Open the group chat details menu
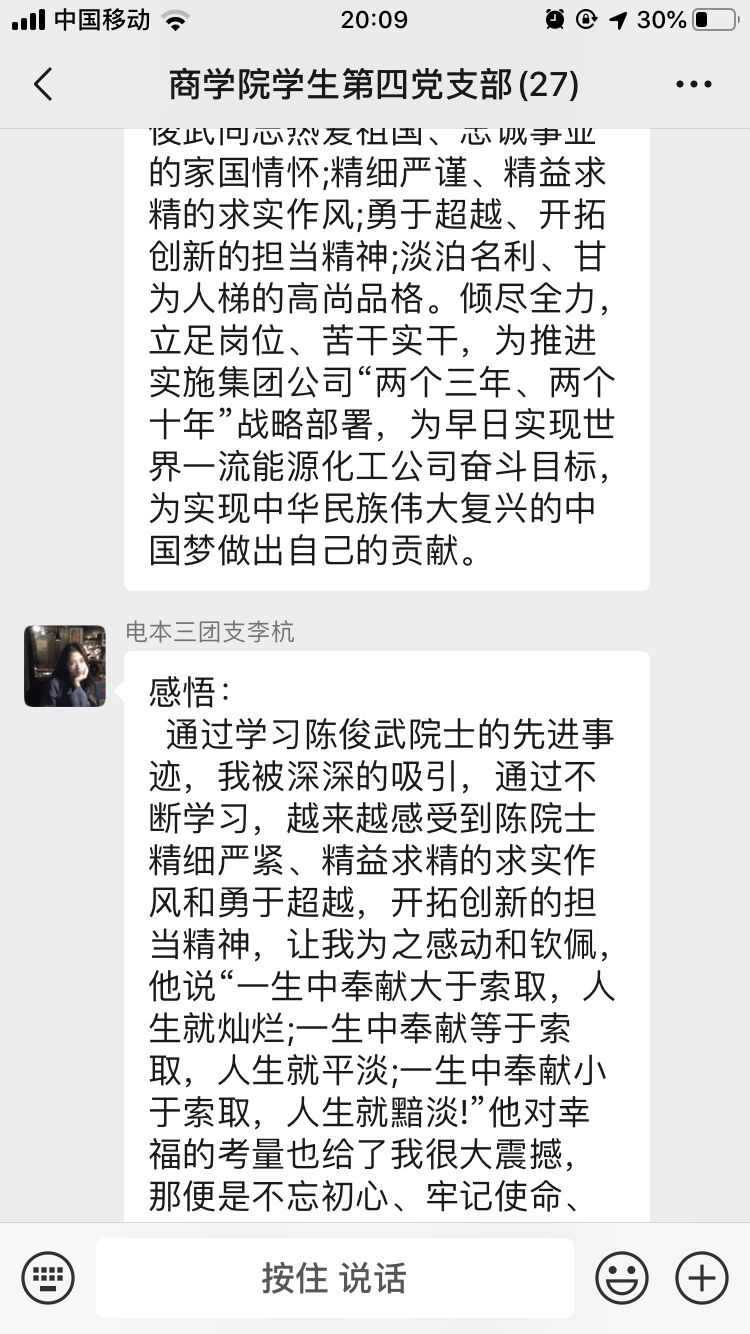The image size is (750, 1334). [693, 85]
